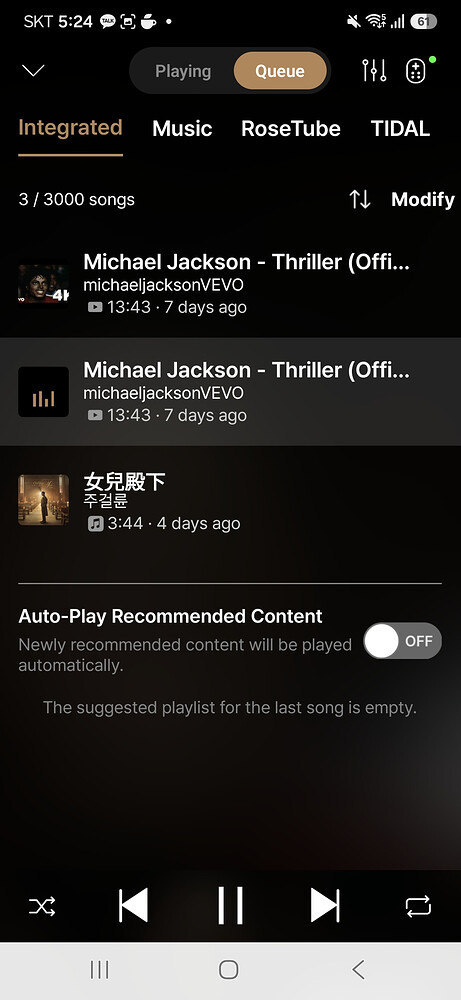Open the remote control icon
Image resolution: width=461 pixels, height=1000 pixels.
pyautogui.click(x=416, y=70)
